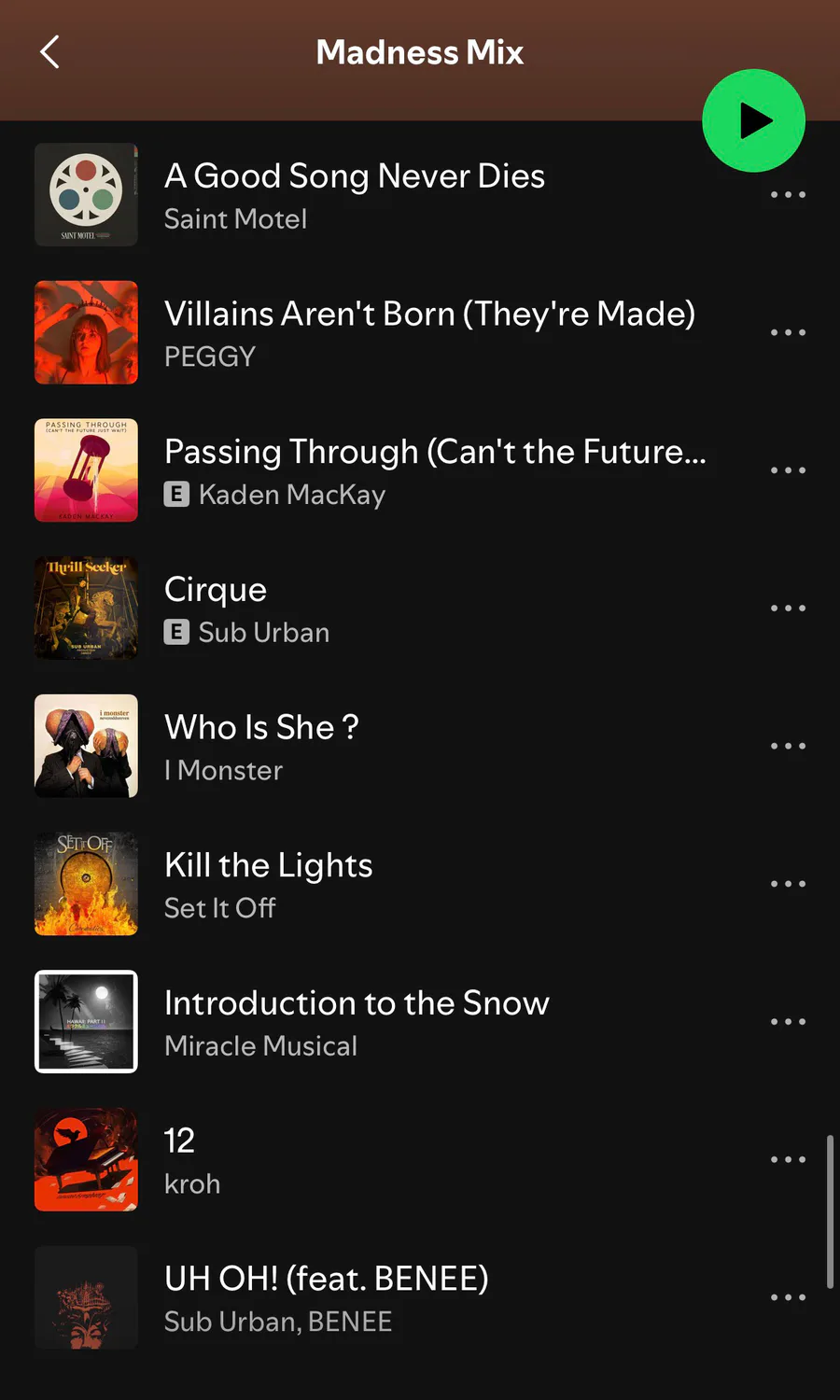Open the three-dot menu for 12
The width and height of the screenshot is (840, 1400).
point(788,1159)
